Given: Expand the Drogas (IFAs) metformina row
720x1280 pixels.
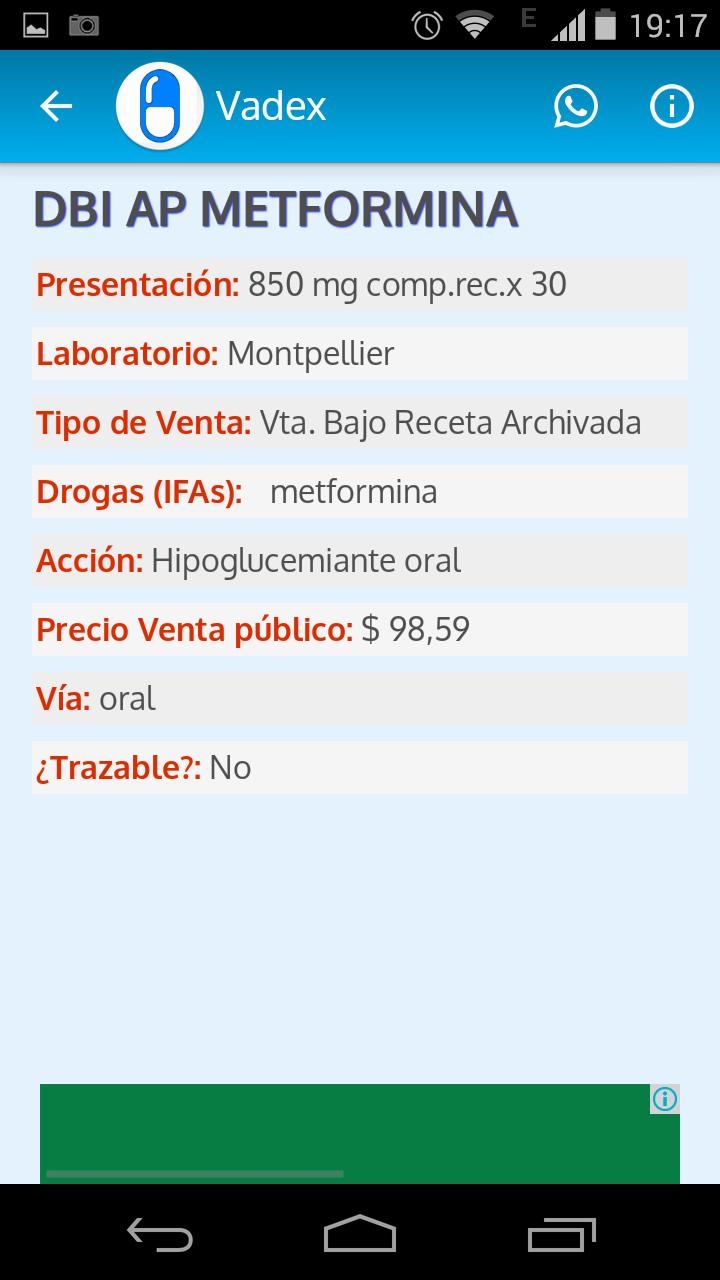Looking at the screenshot, I should tap(360, 491).
